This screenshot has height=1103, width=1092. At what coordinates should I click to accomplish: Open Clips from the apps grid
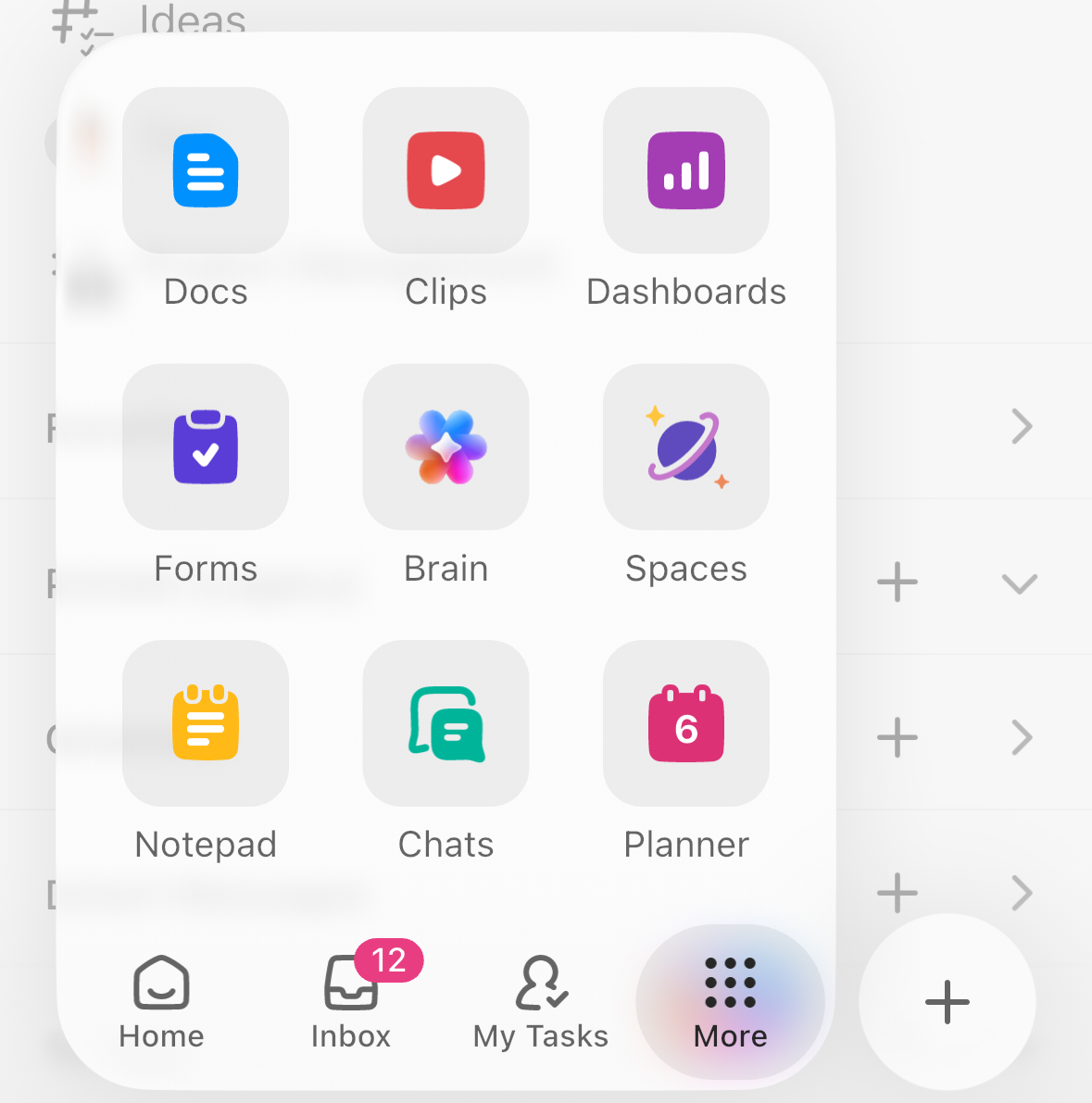pyautogui.click(x=446, y=170)
